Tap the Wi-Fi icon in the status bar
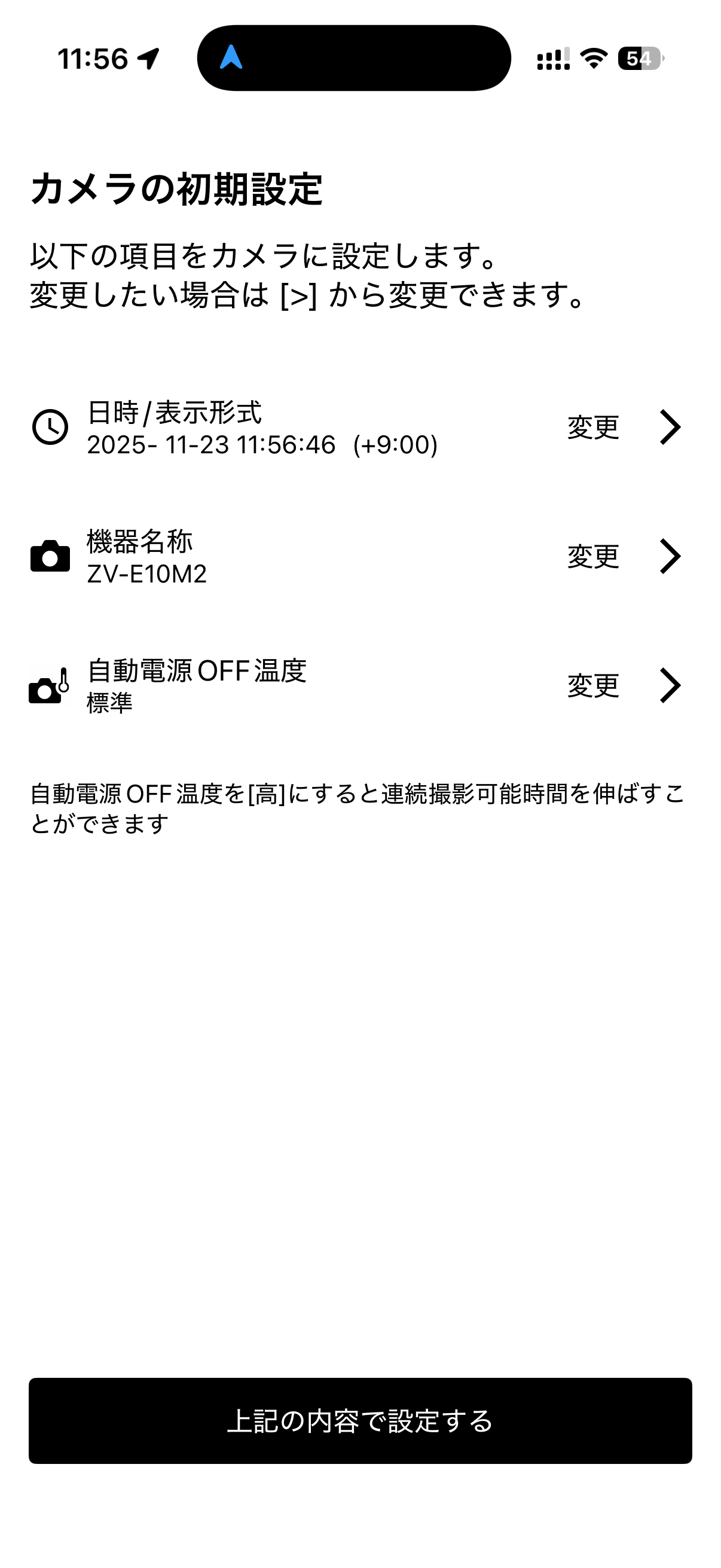Screen dimensions: 721x1568 [x=592, y=58]
